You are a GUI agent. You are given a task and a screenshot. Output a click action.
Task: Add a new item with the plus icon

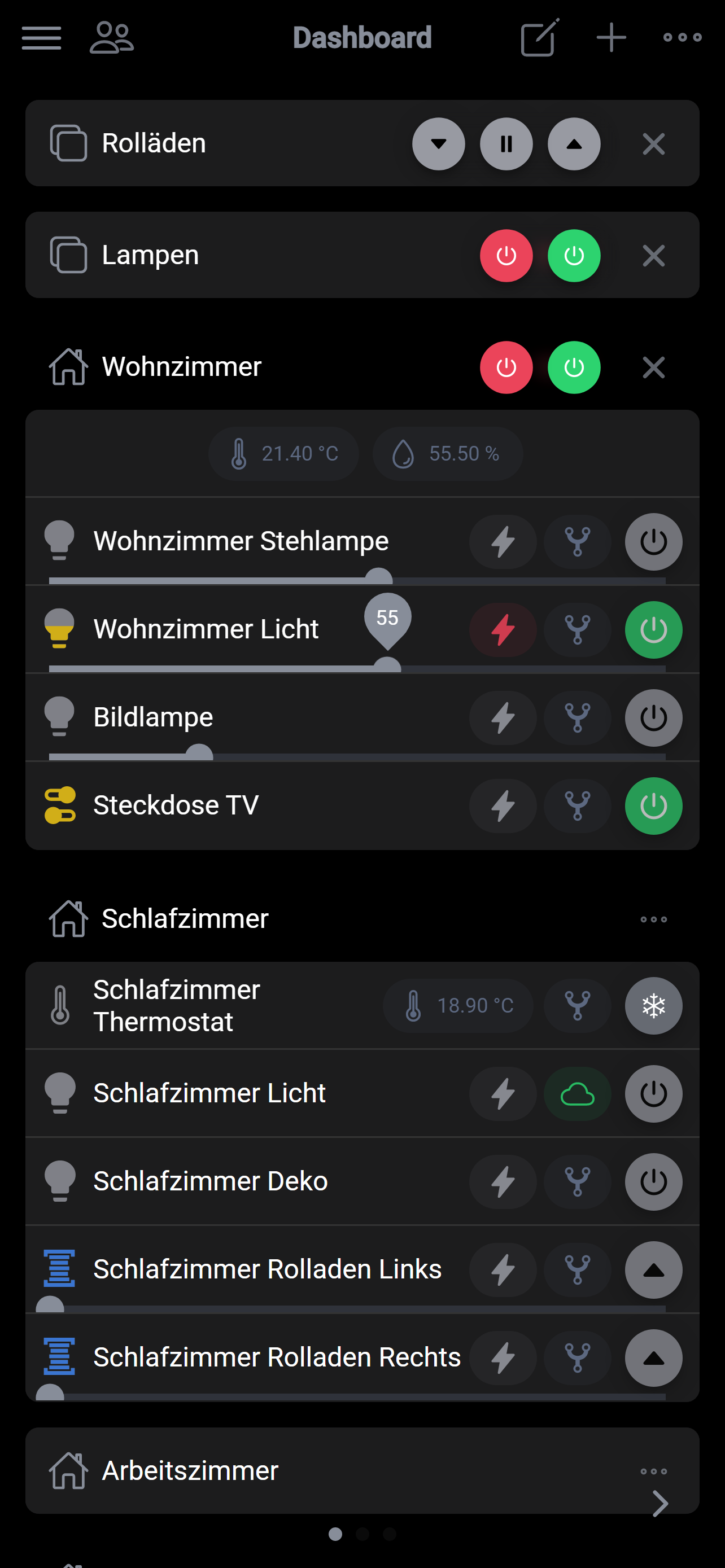coord(611,38)
